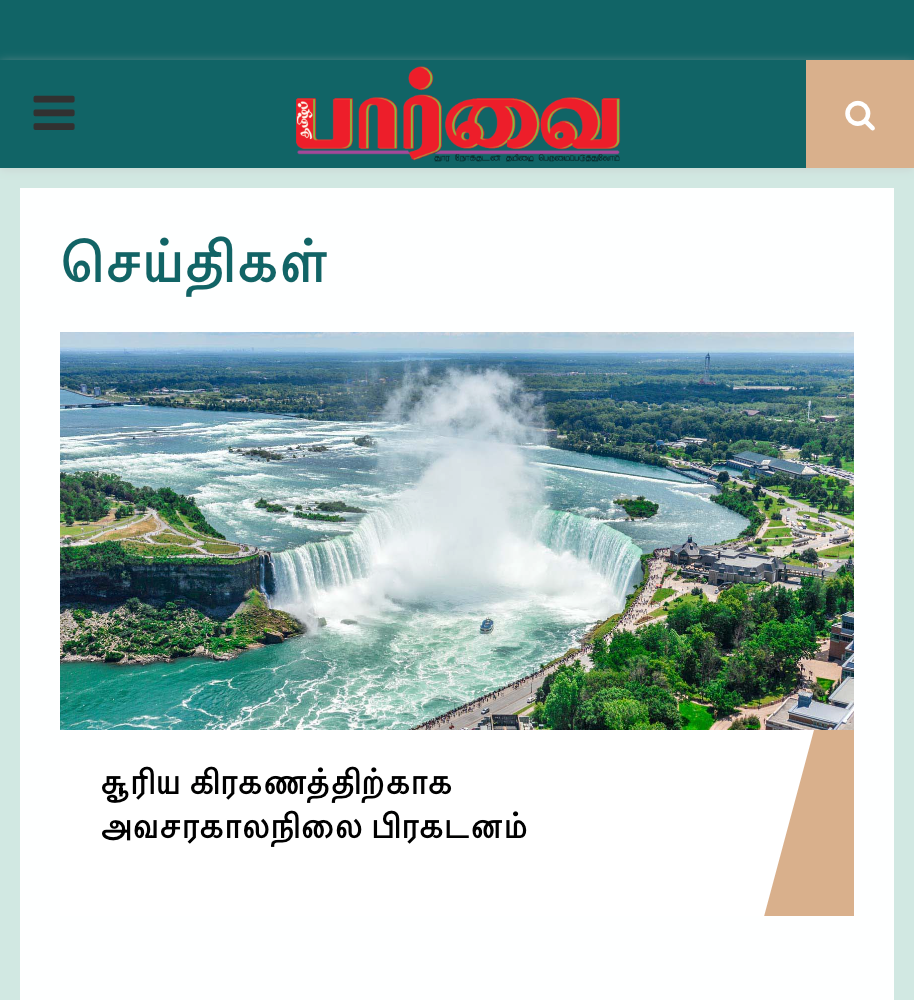Read the சூரிய கிரகணத்திற்காக அவசரகாலநிலை article
Viewport: 914px width, 1000px height.
pos(314,806)
